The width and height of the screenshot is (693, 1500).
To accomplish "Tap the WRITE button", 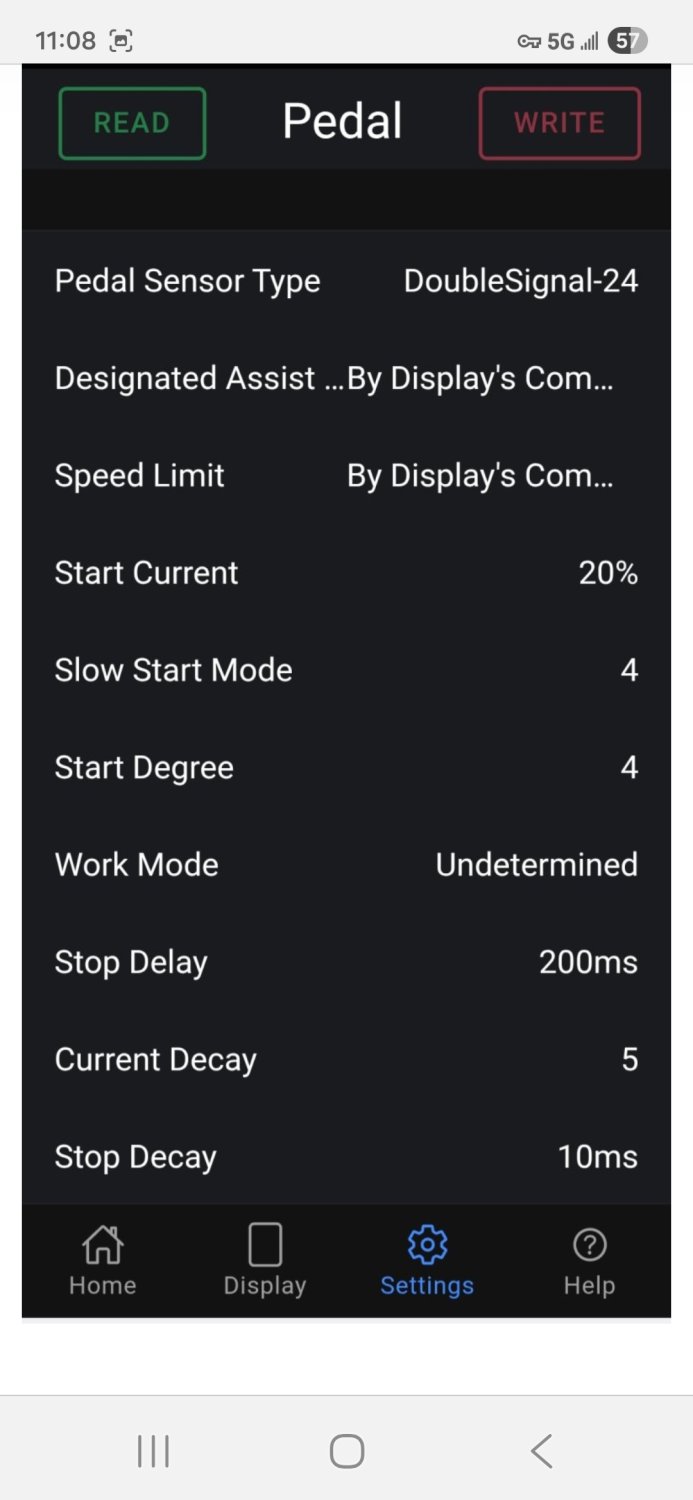I will (x=559, y=123).
